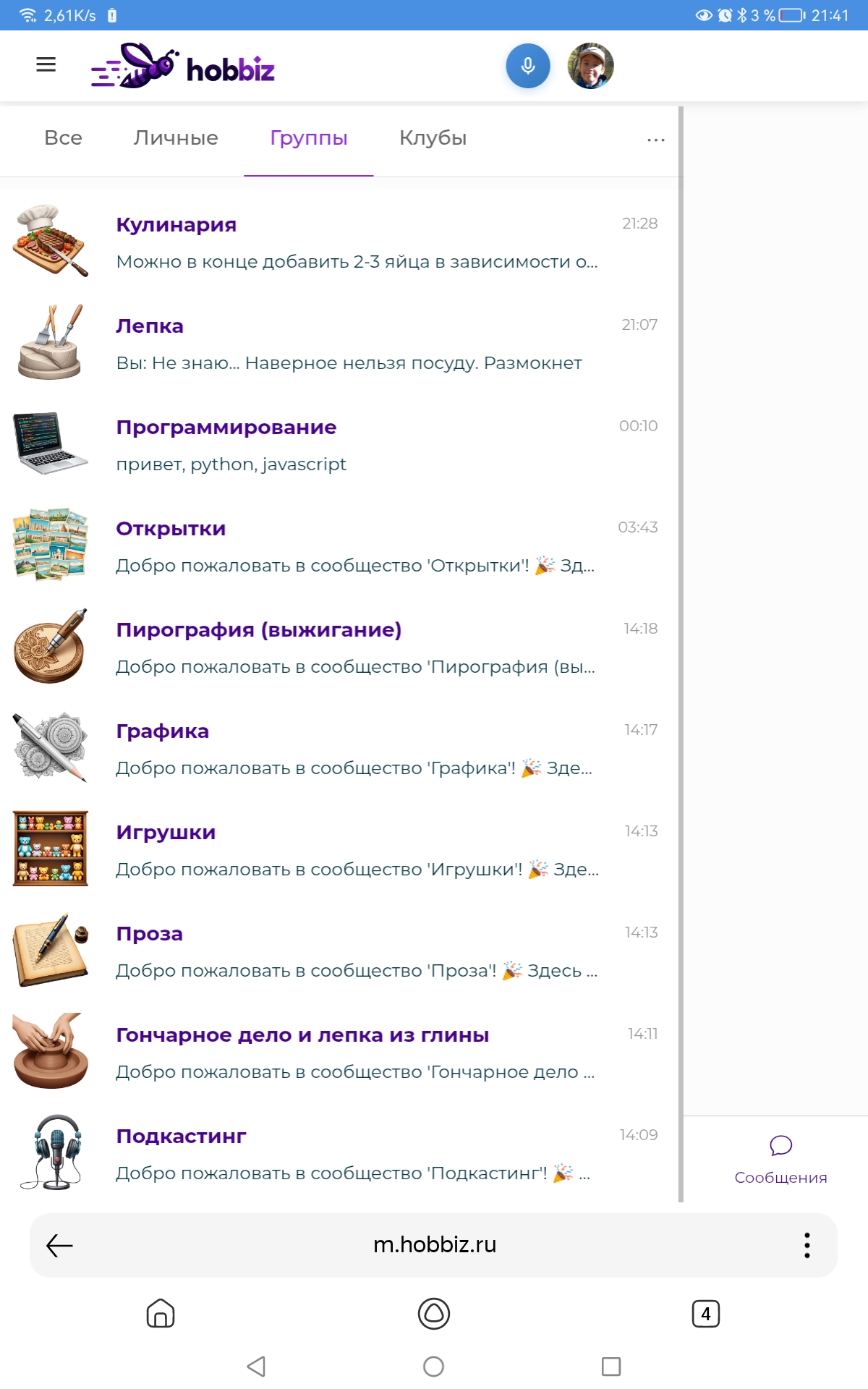Switch to the Все tab

63,138
